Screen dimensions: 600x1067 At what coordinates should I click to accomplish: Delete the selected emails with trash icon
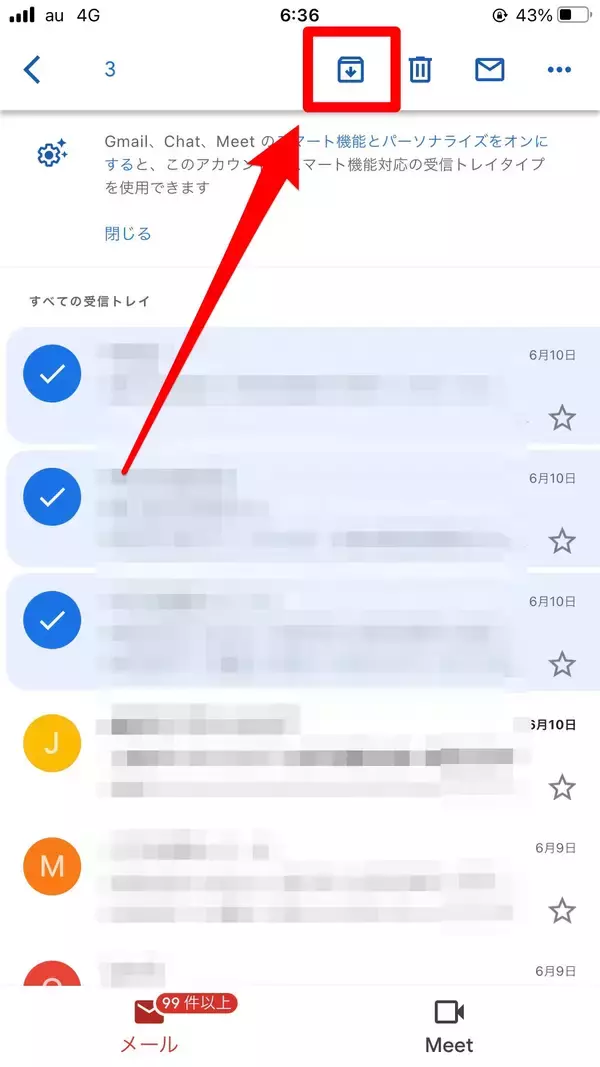click(x=420, y=70)
